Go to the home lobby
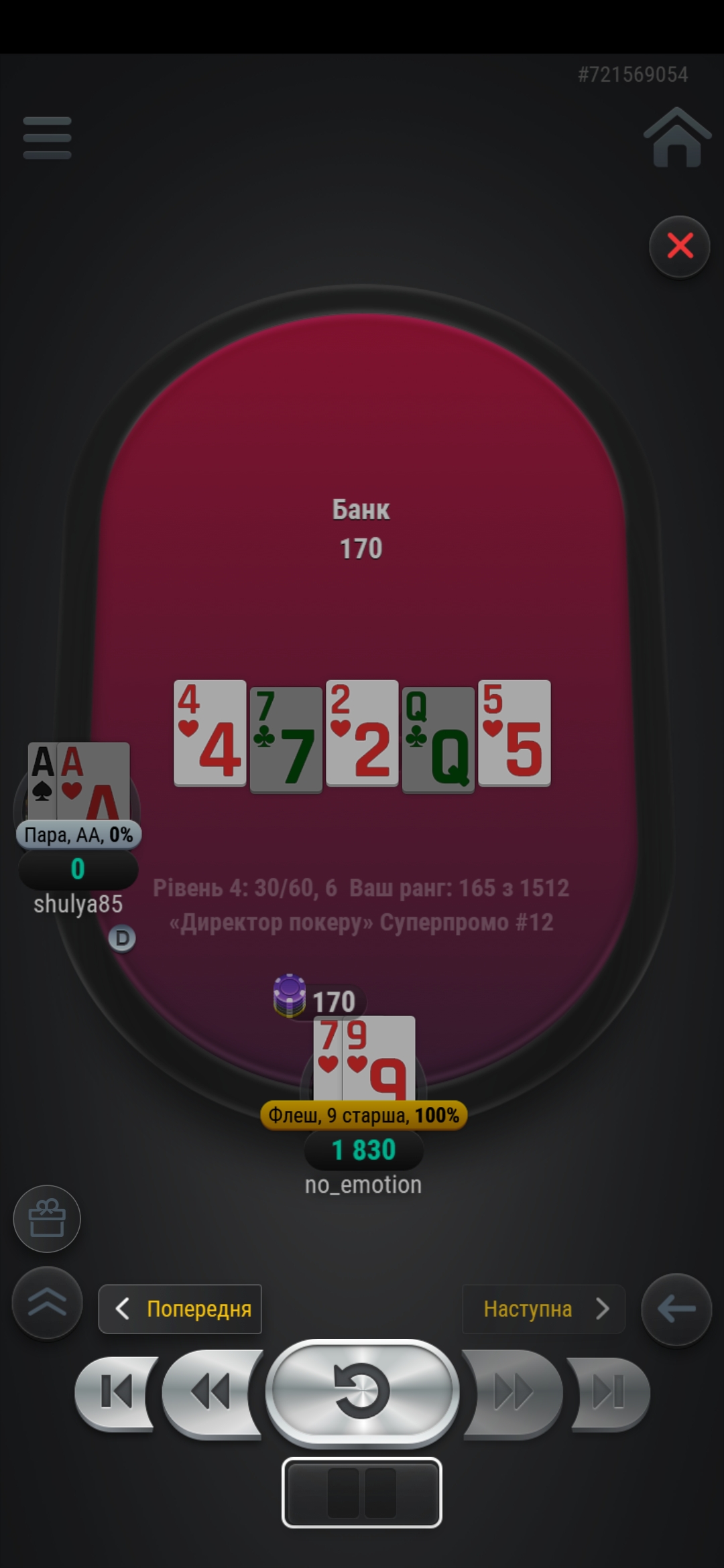This screenshot has height=1568, width=724. (x=677, y=137)
